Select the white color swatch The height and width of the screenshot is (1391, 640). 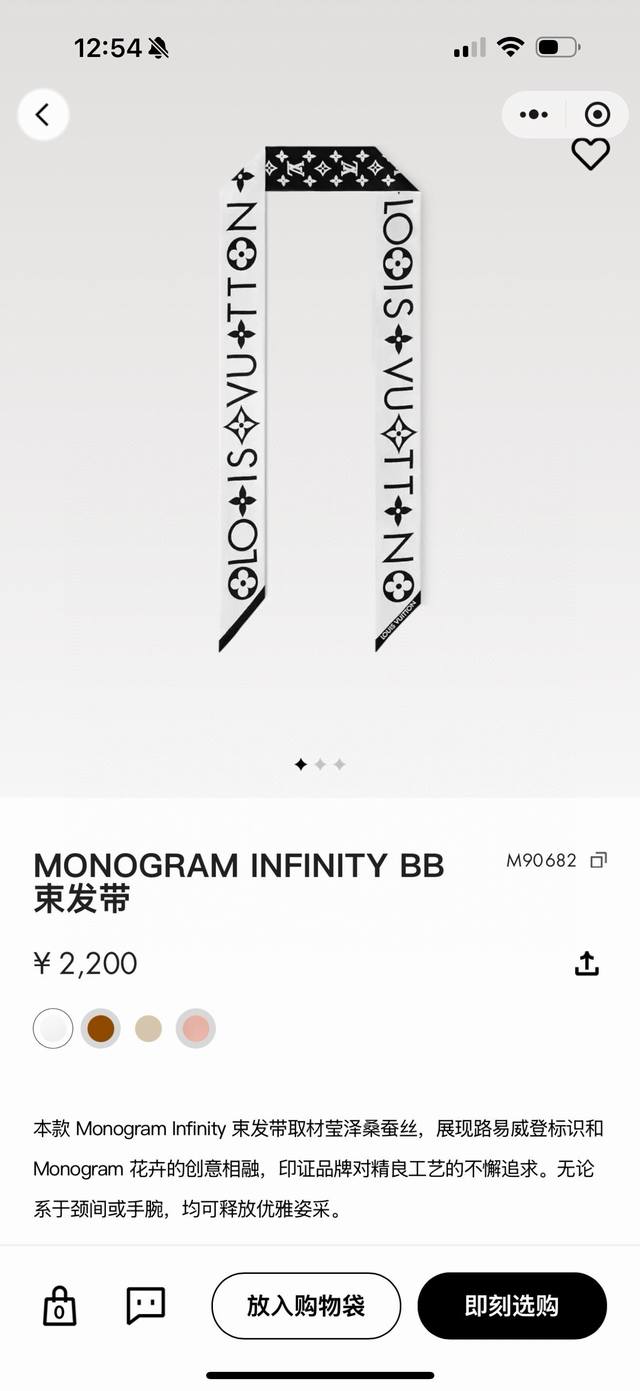click(x=53, y=1028)
